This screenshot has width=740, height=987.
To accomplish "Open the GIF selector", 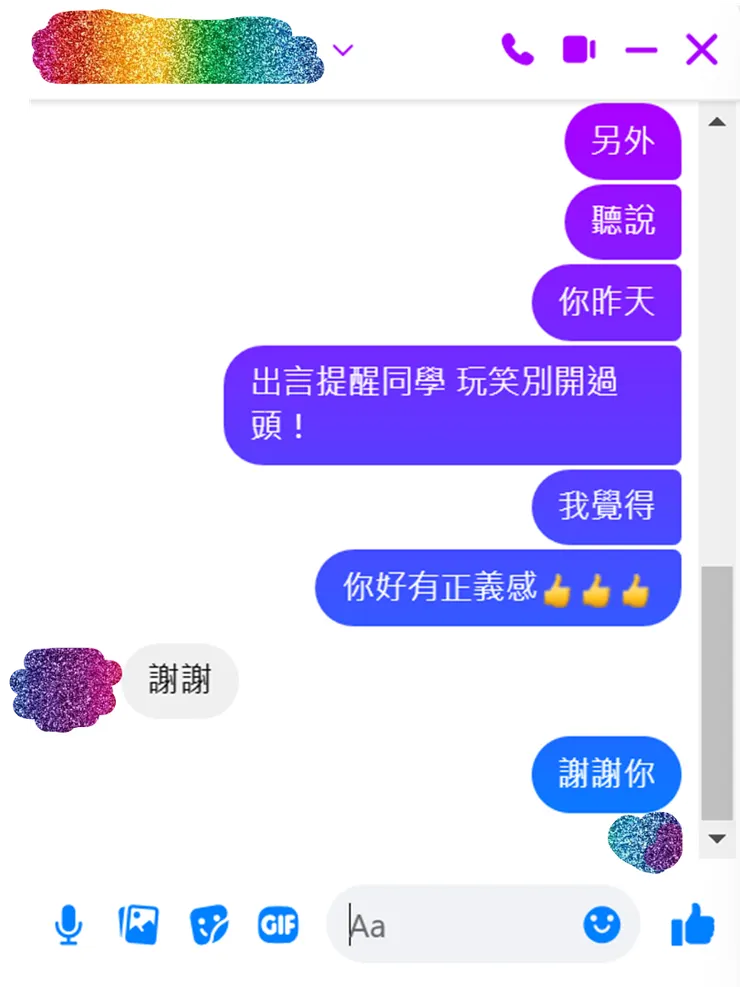I will (x=278, y=924).
